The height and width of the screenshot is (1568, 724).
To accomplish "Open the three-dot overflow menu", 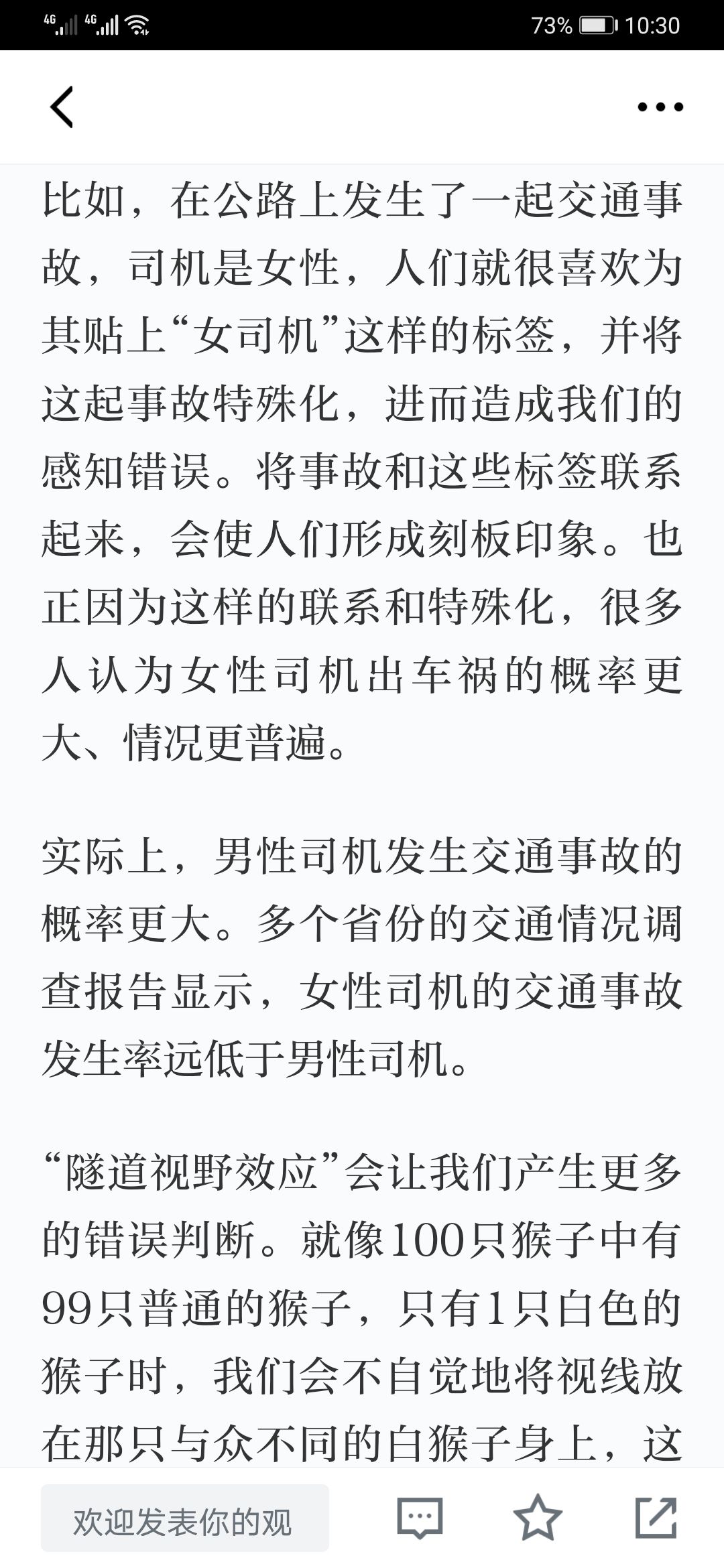I will pyautogui.click(x=660, y=107).
